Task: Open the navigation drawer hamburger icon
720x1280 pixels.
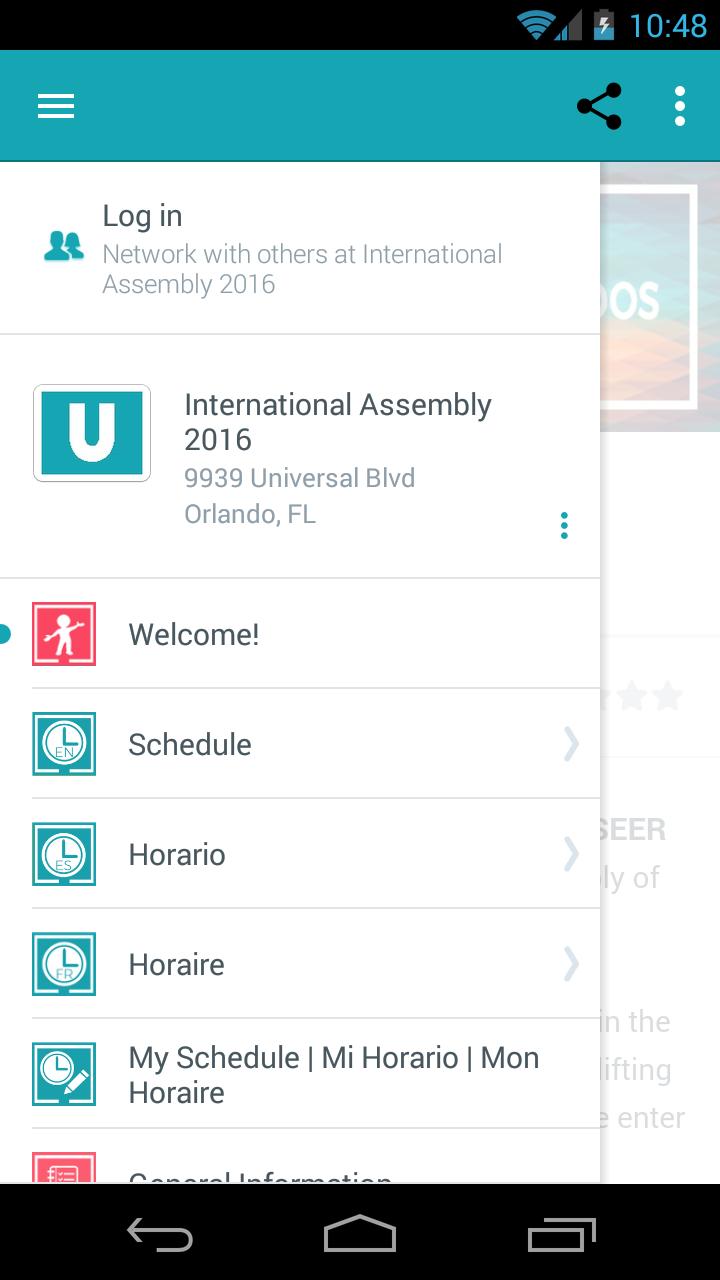Action: click(x=55, y=106)
